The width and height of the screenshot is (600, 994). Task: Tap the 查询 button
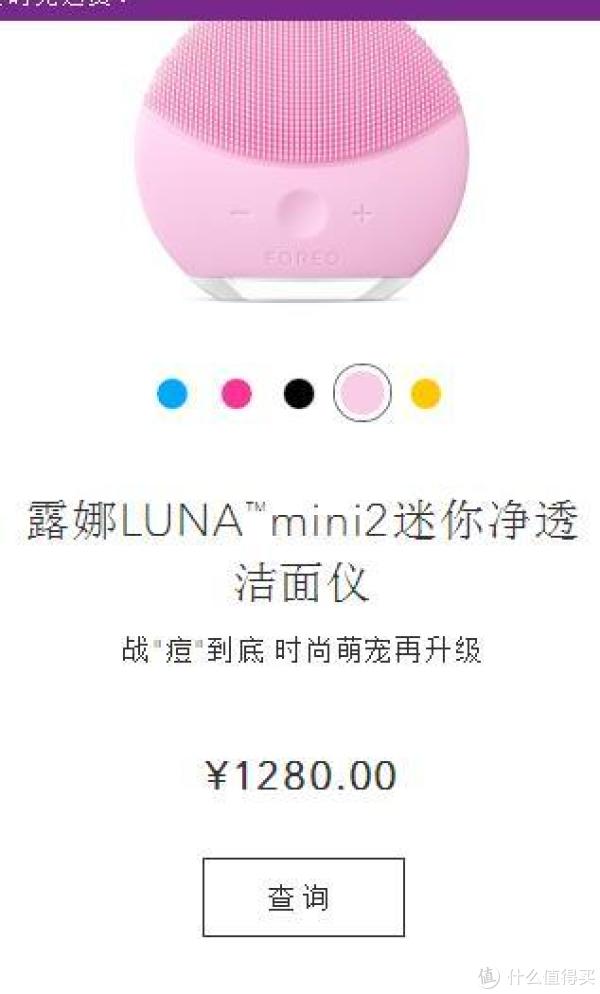(x=303, y=897)
